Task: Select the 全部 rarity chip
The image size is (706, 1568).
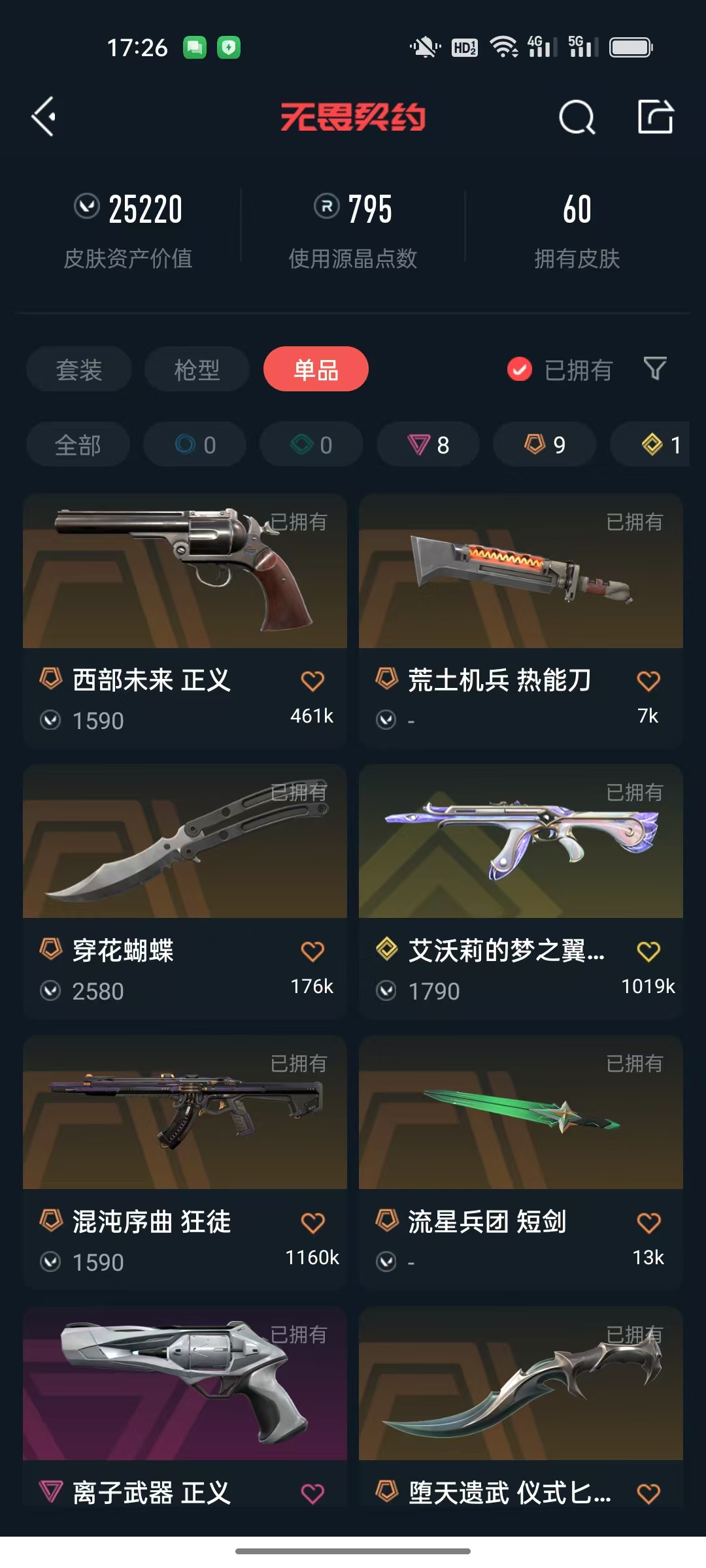Action: point(78,445)
